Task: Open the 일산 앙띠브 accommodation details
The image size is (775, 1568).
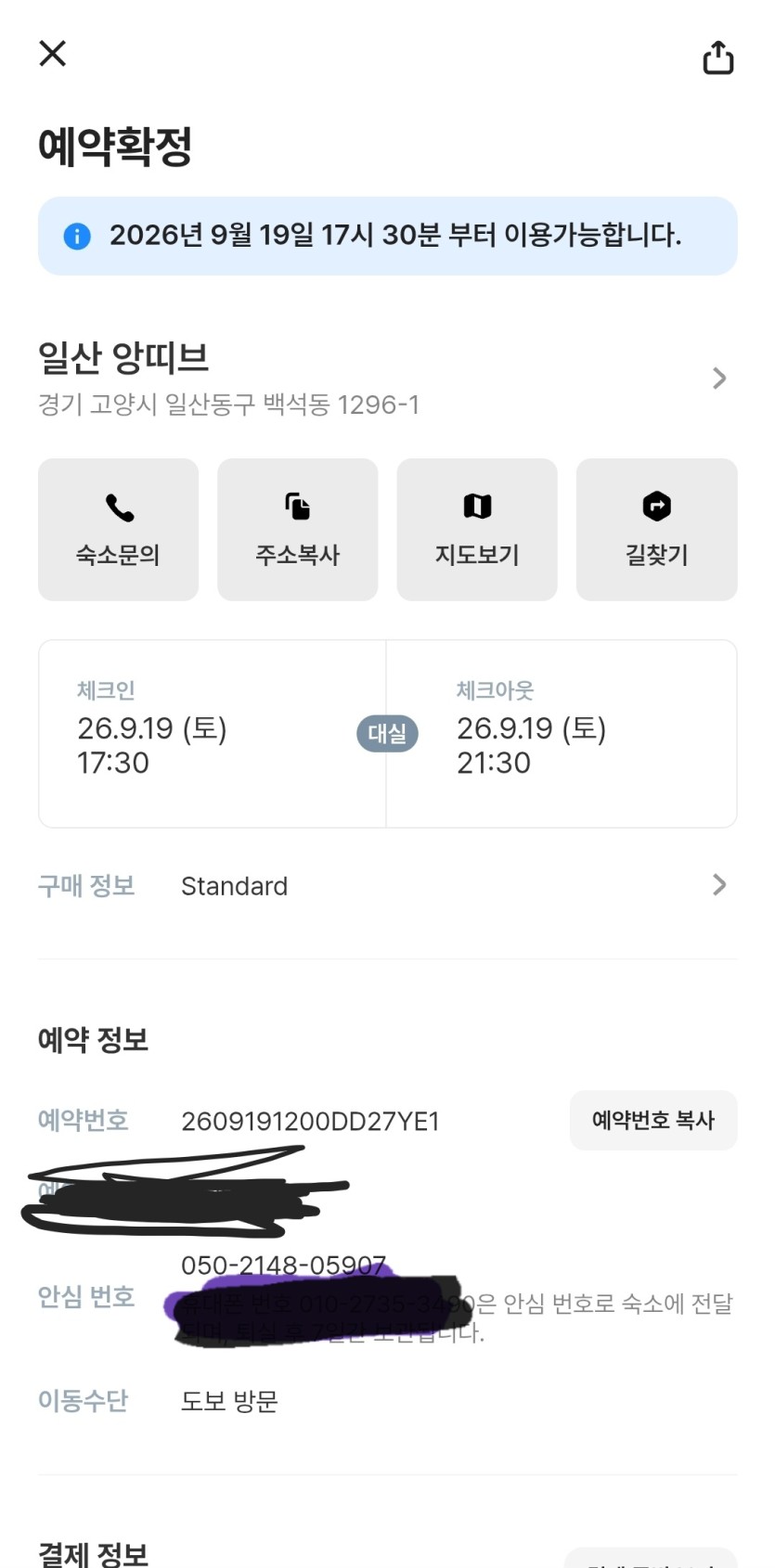Action: [387, 379]
